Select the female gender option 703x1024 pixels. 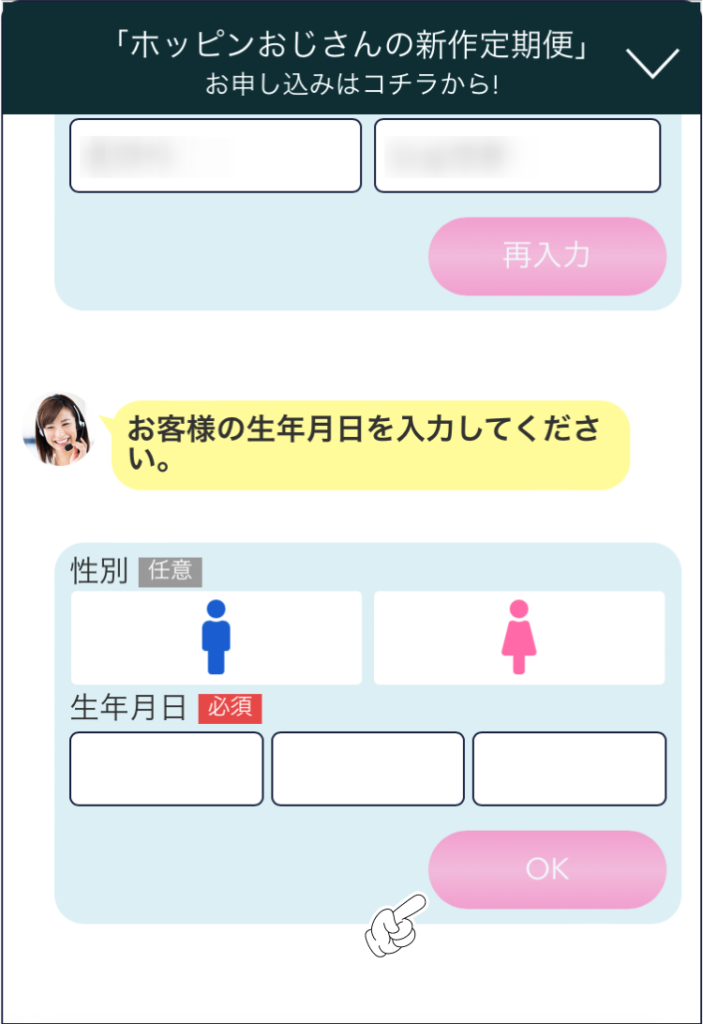point(519,638)
